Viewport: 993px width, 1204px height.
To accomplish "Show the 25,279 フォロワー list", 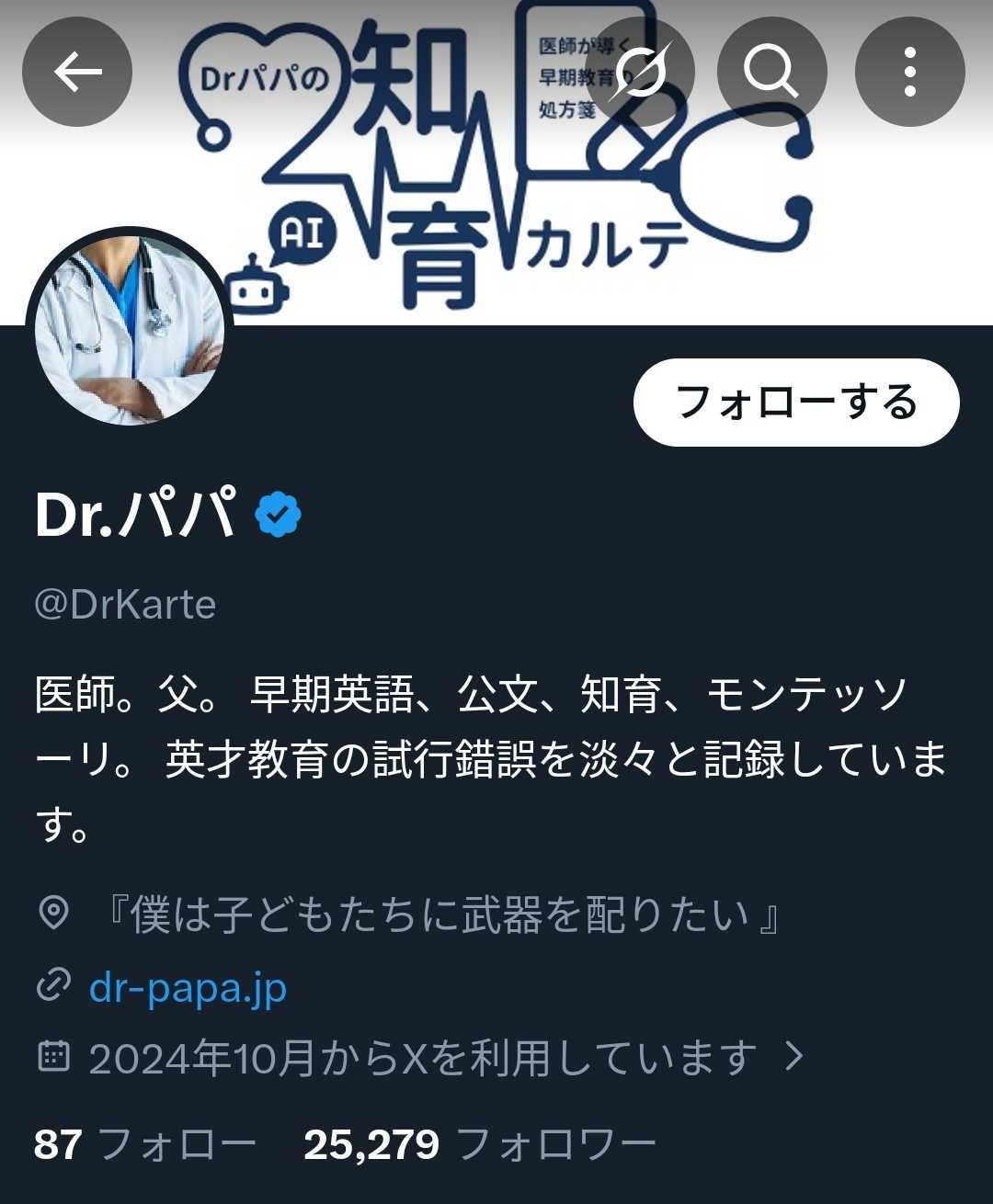I will pos(480,1145).
